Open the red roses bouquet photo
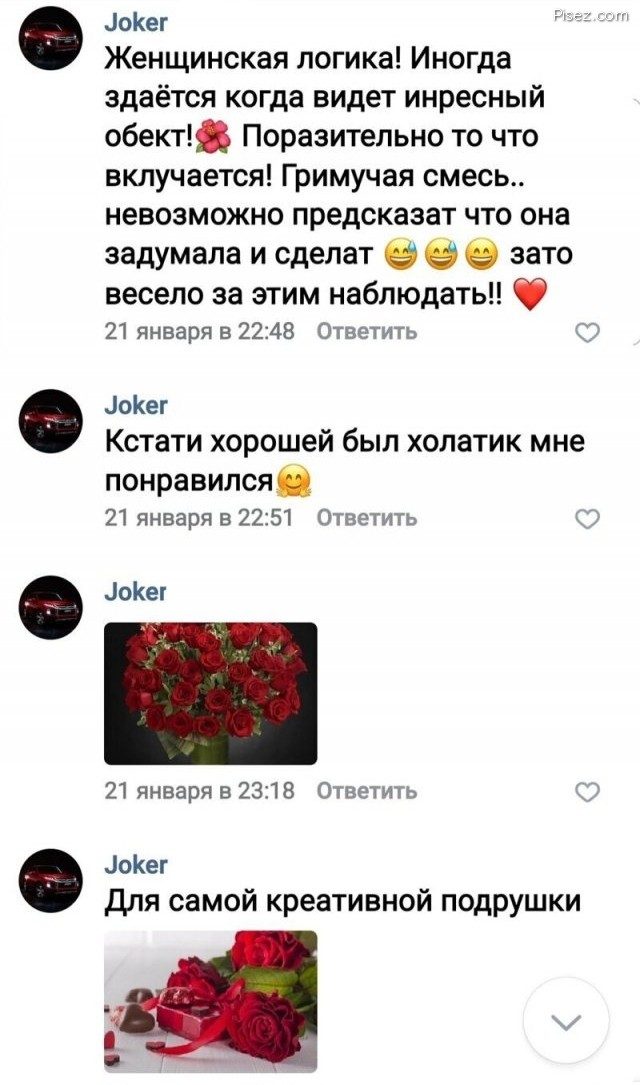Screen dimensions: 640x1085 click(x=210, y=693)
